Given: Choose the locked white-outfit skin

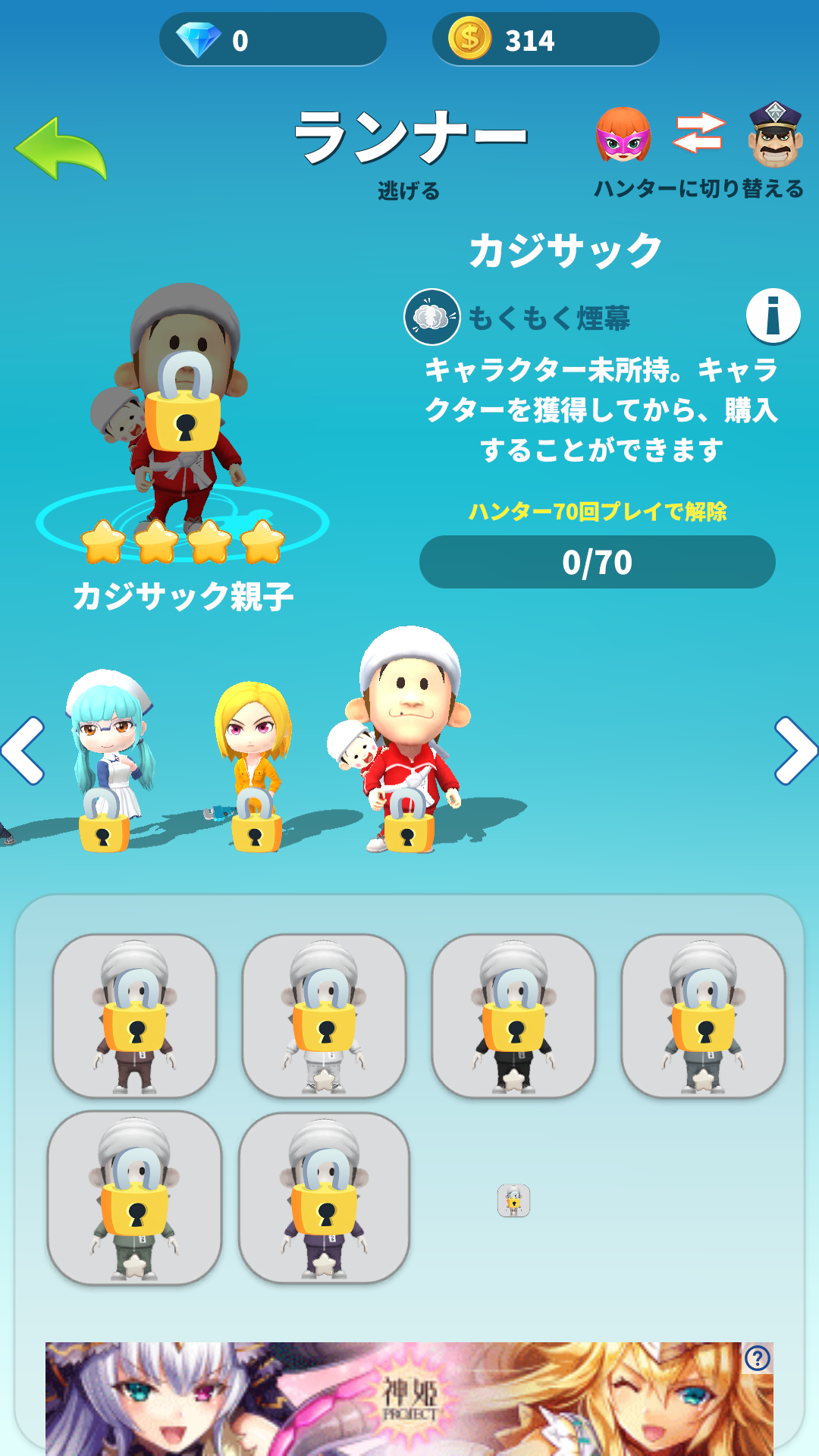Looking at the screenshot, I should 325,1015.
